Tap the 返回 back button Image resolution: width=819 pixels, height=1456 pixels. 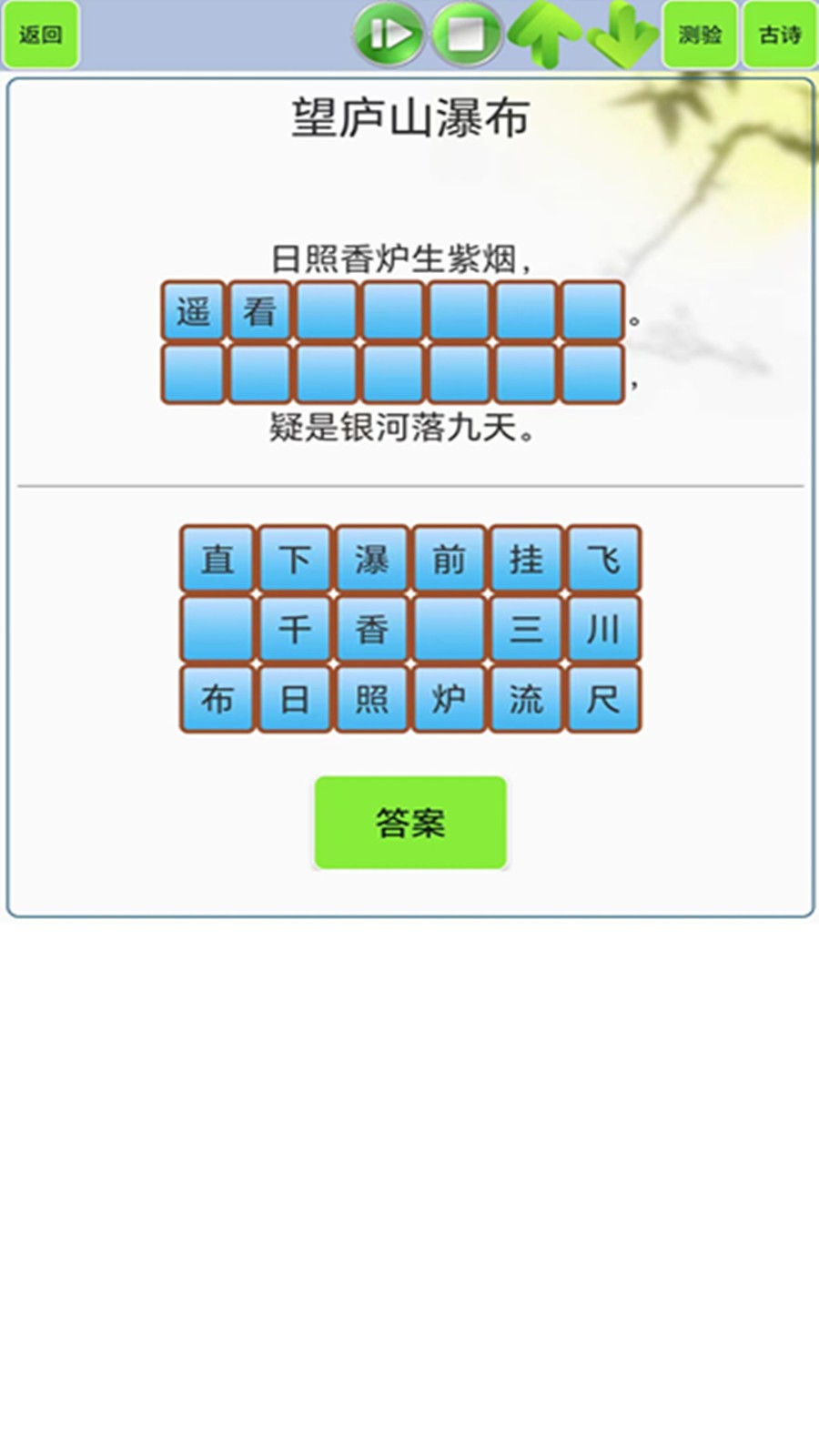click(41, 35)
